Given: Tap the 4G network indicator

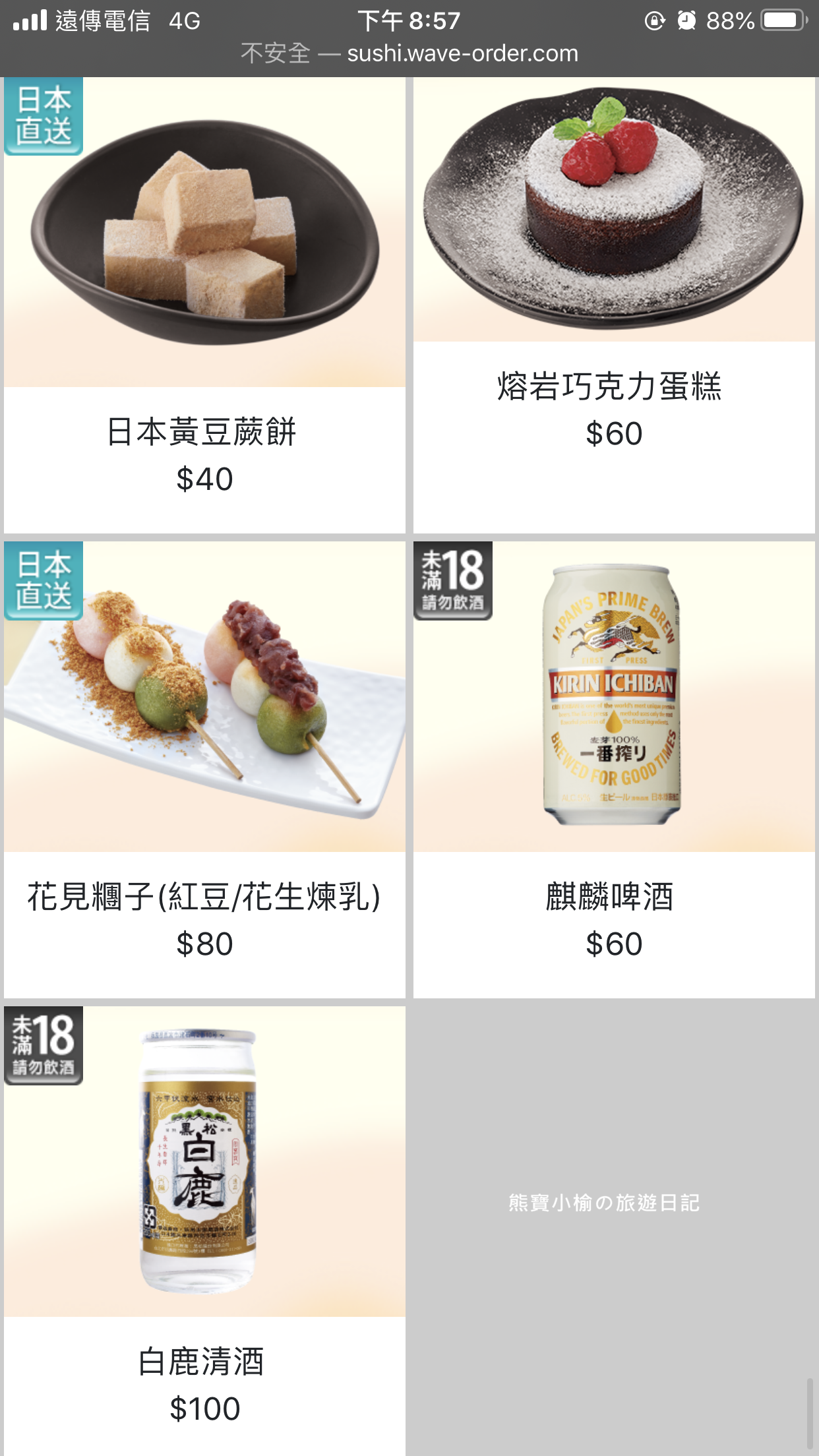Looking at the screenshot, I should pyautogui.click(x=183, y=20).
